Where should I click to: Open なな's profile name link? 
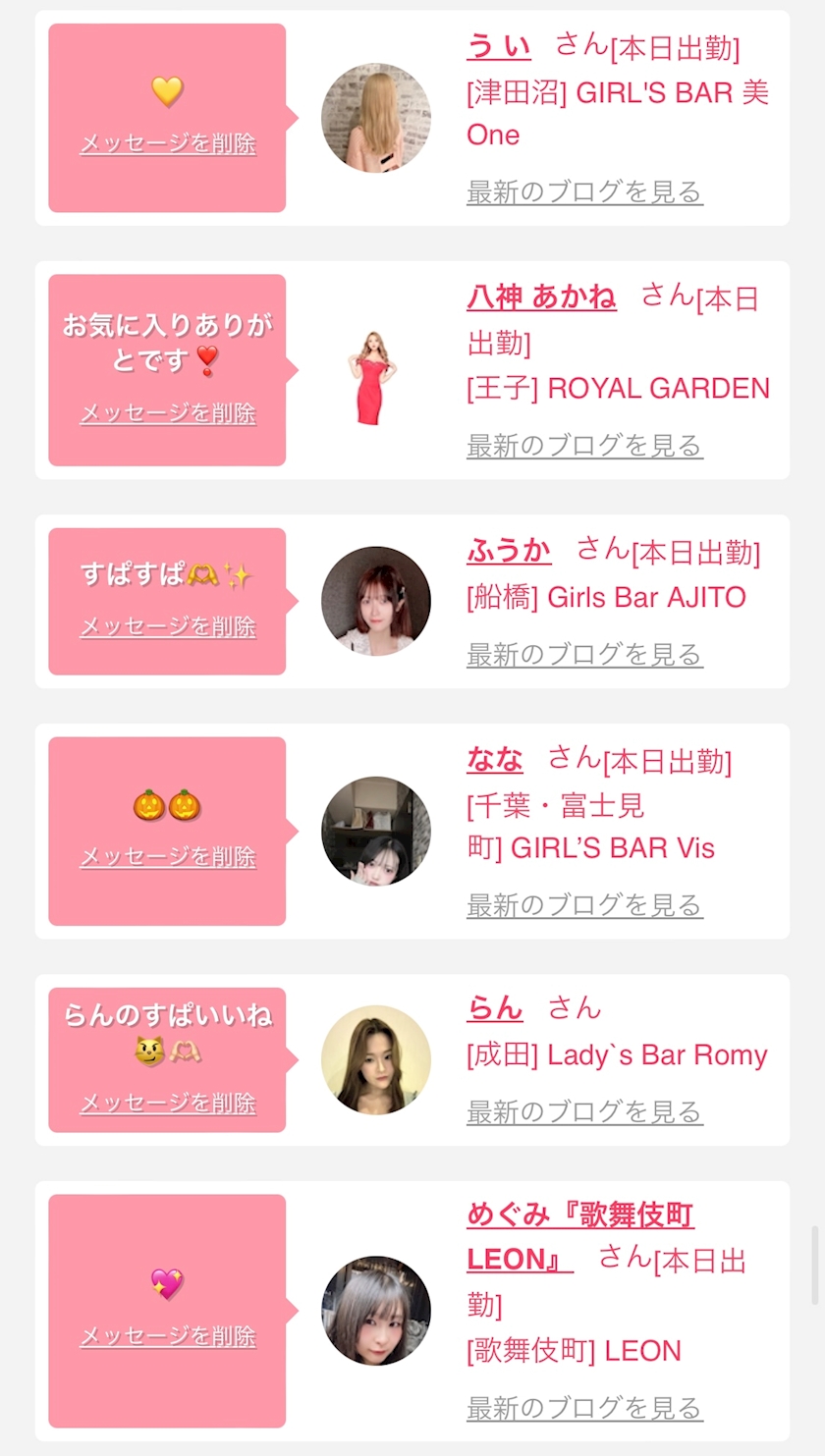495,759
